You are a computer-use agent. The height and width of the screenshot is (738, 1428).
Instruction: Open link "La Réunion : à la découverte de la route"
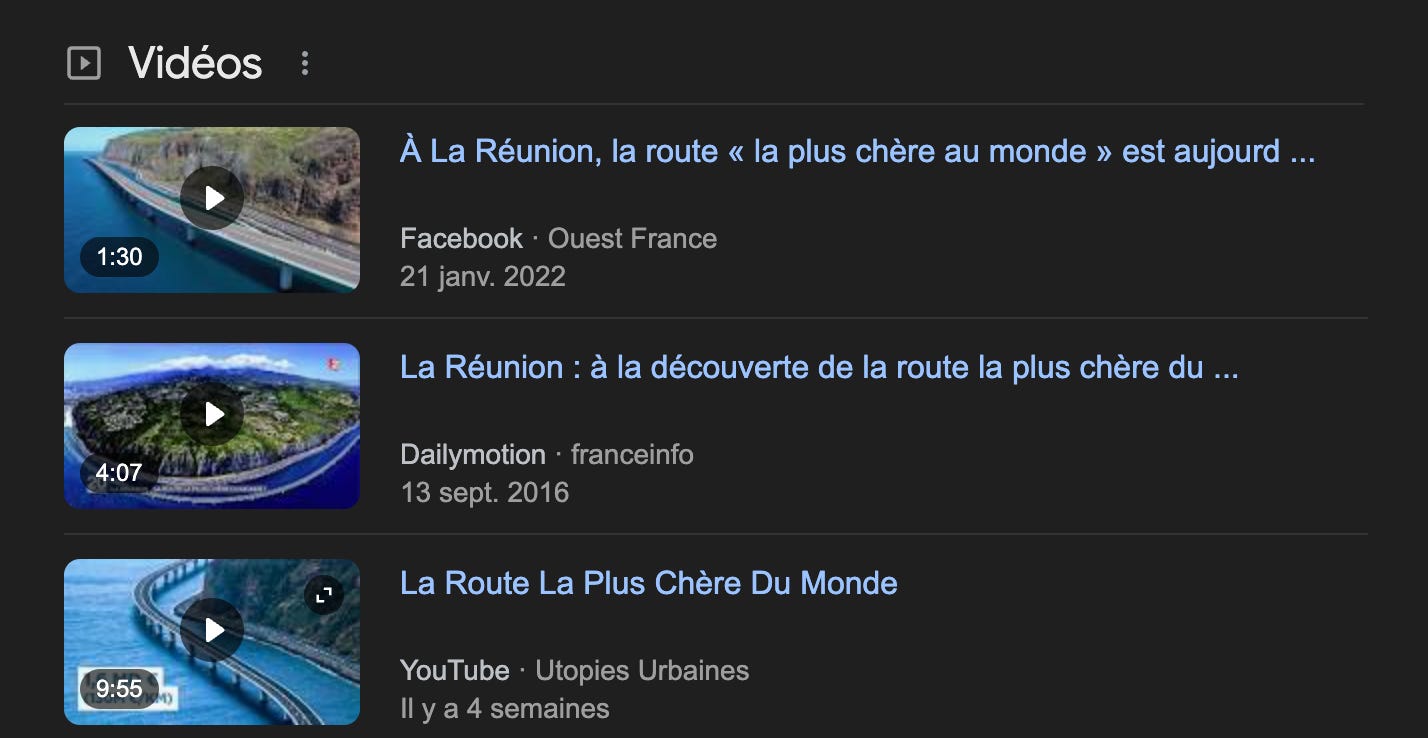[818, 368]
